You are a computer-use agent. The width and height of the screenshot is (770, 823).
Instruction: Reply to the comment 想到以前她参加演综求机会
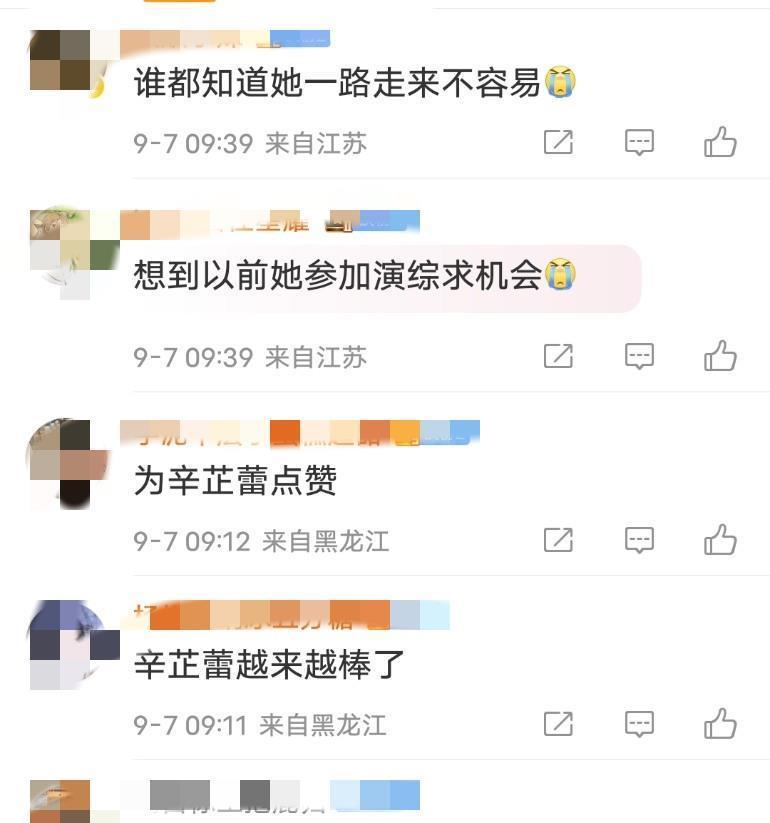[x=639, y=356]
